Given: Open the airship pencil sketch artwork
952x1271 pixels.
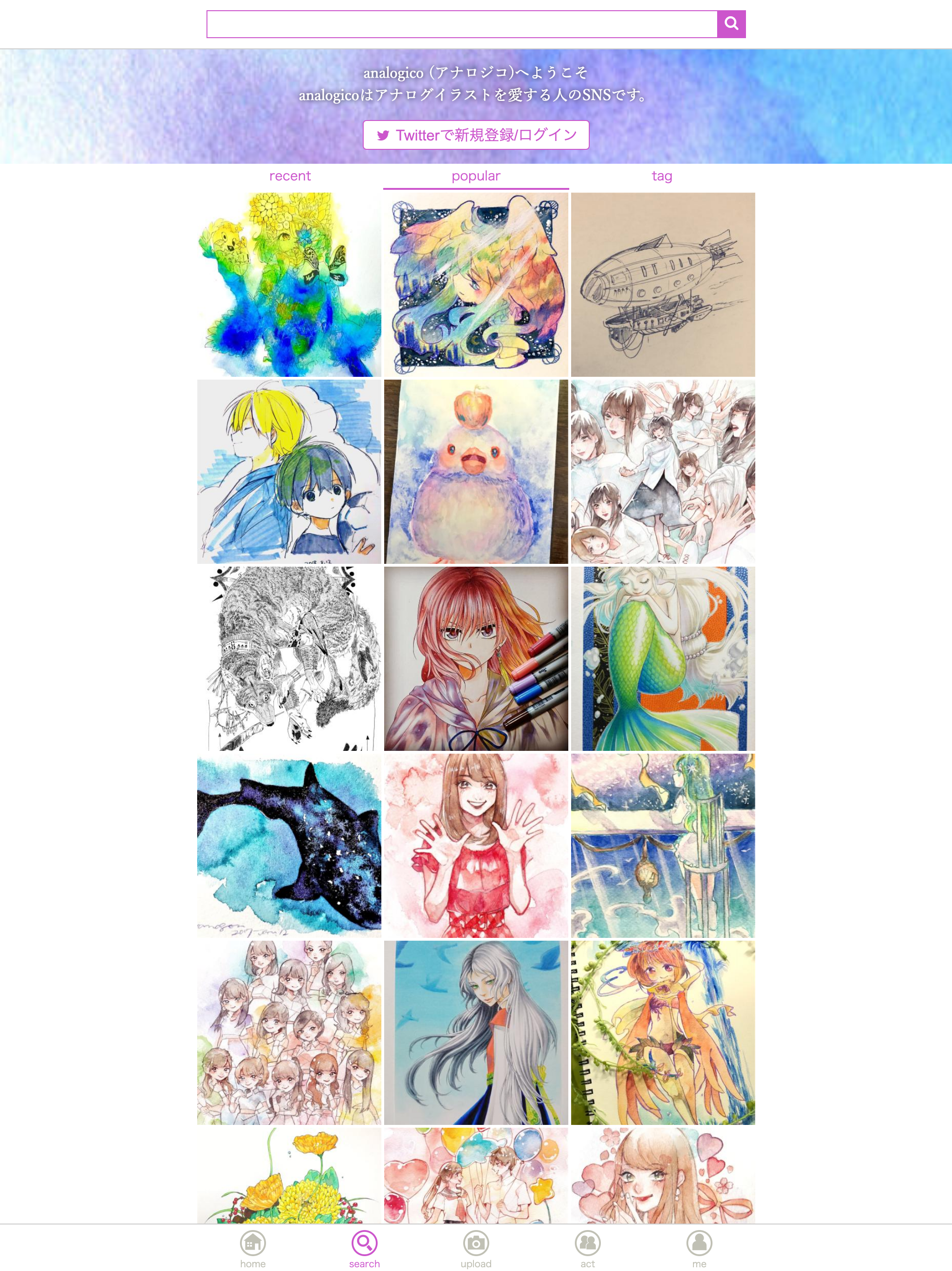Looking at the screenshot, I should [x=662, y=284].
